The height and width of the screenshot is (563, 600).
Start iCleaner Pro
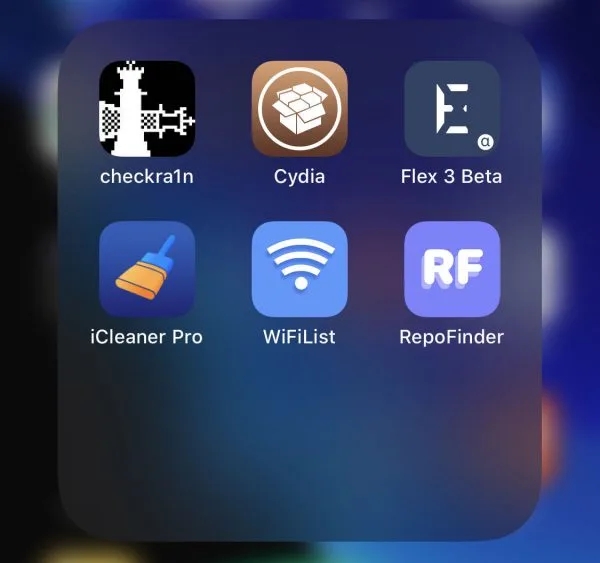[147, 268]
